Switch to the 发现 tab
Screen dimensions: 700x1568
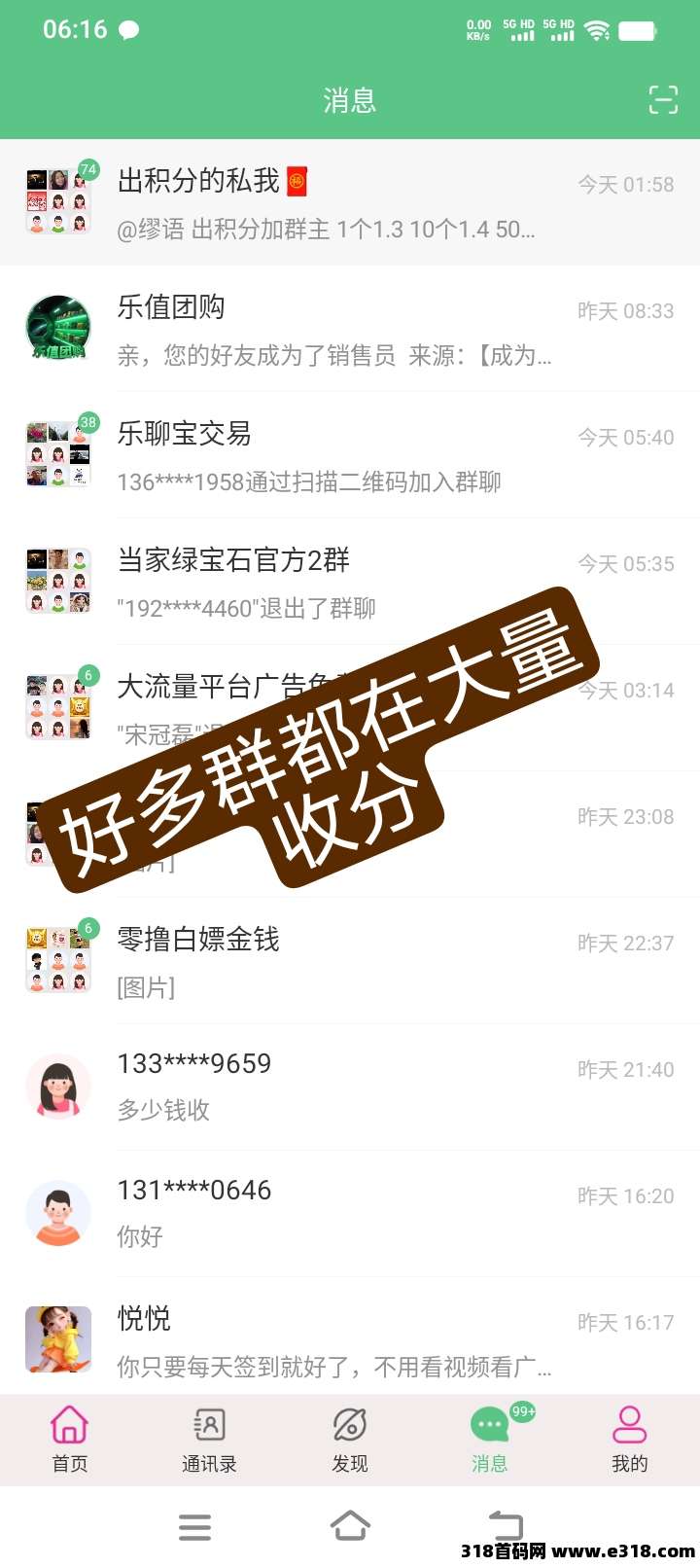[350, 1440]
